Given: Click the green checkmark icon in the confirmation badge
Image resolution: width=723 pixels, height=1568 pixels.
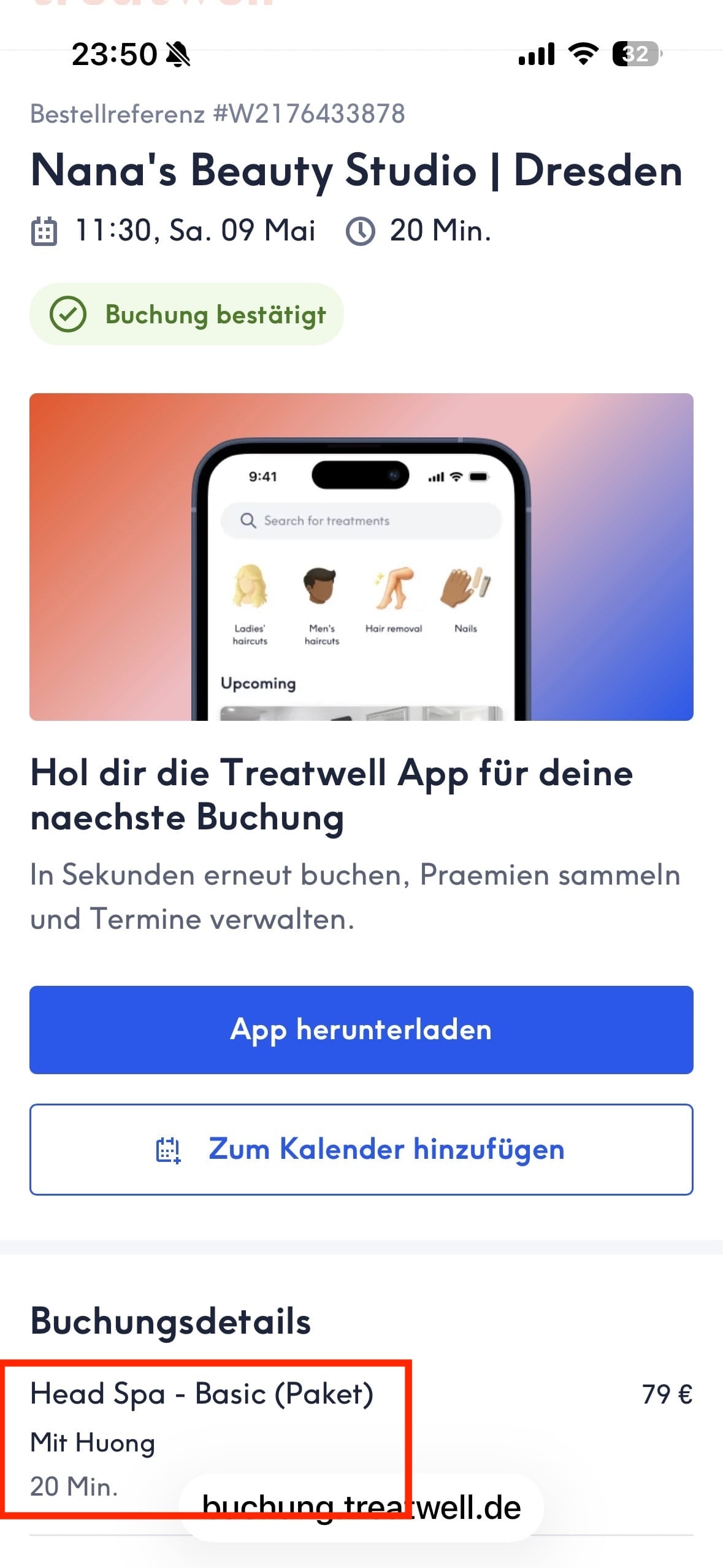Looking at the screenshot, I should (69, 315).
